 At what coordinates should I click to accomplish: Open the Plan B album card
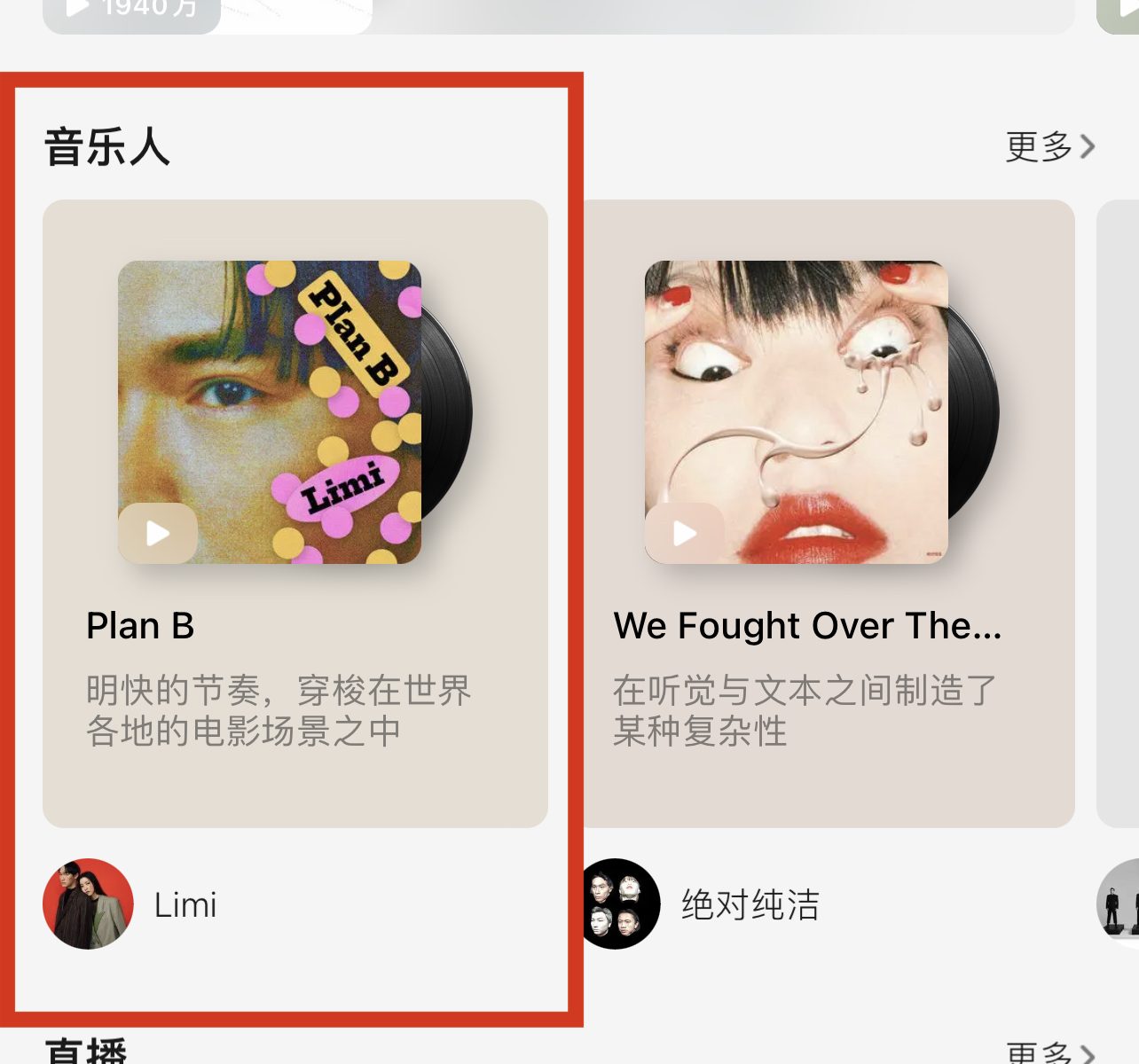click(295, 674)
